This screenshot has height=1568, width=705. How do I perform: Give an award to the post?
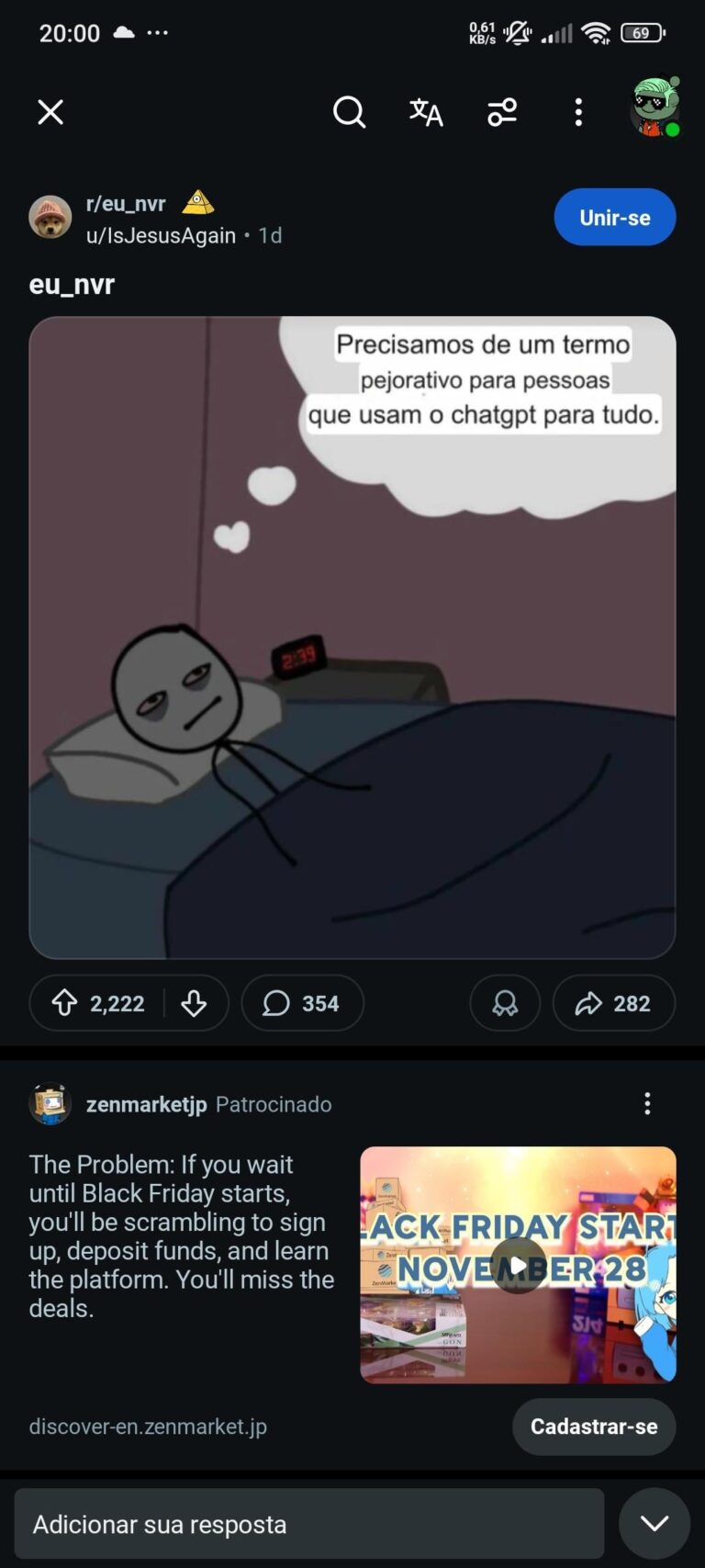click(x=505, y=1003)
